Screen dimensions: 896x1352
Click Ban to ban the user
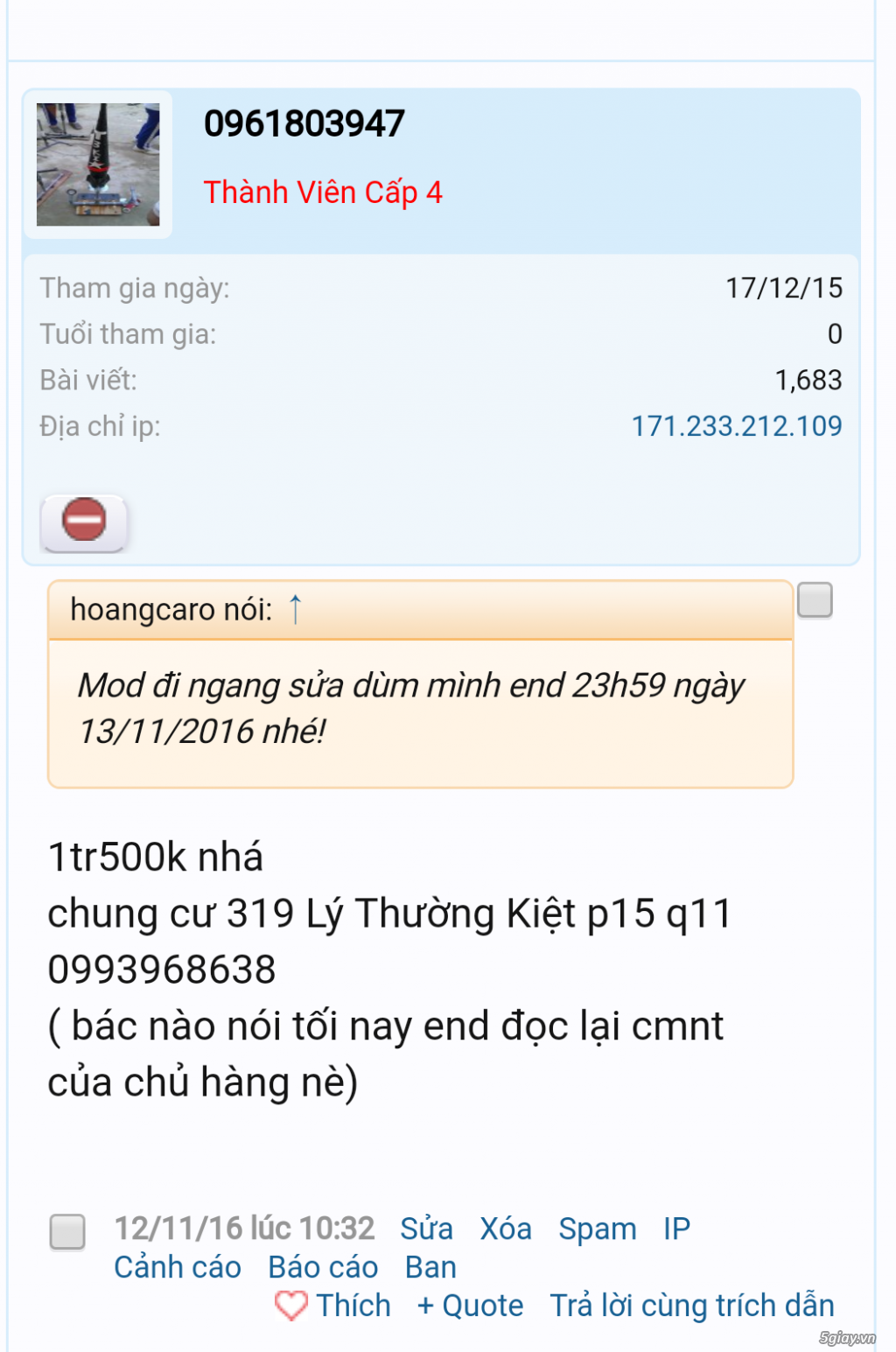tap(430, 1267)
